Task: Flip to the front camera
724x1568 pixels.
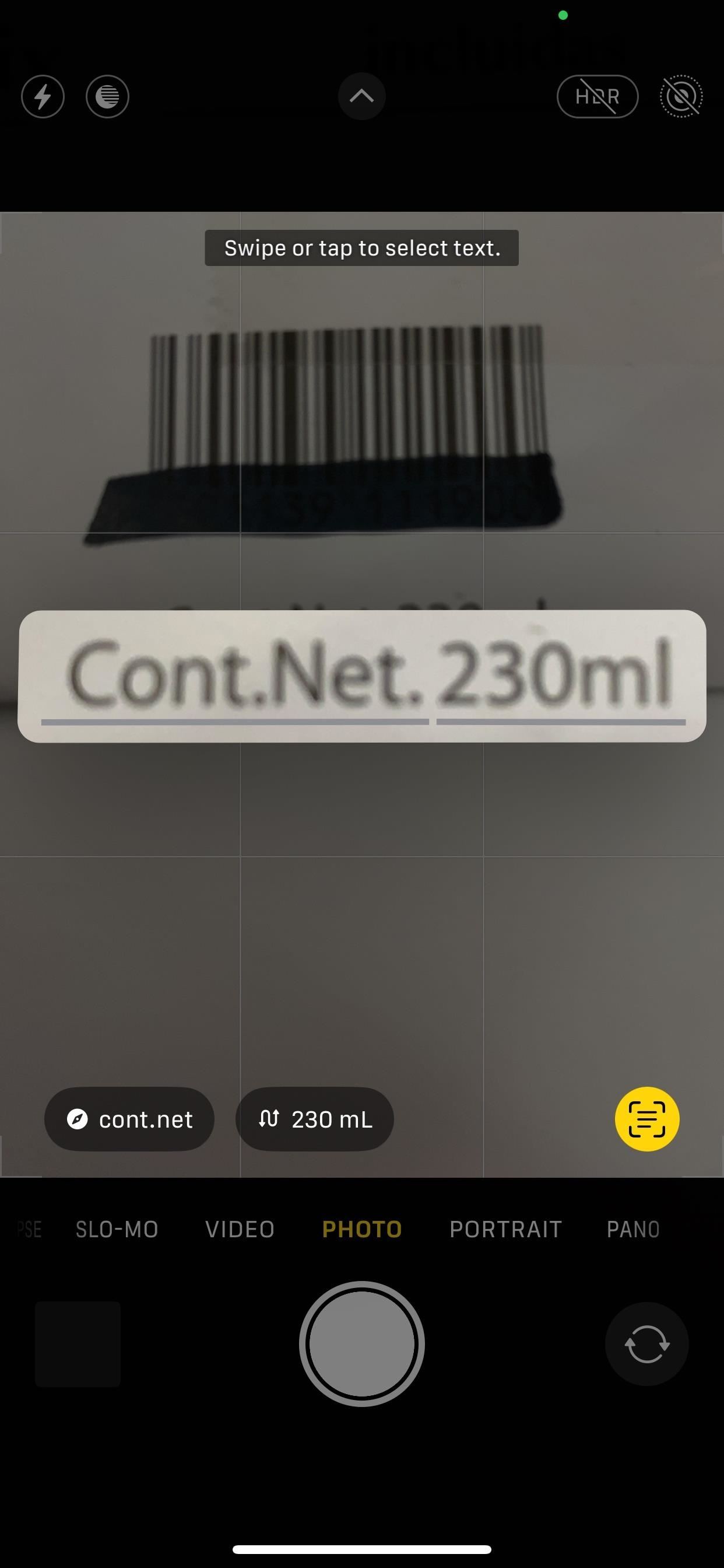Action: [646, 1343]
